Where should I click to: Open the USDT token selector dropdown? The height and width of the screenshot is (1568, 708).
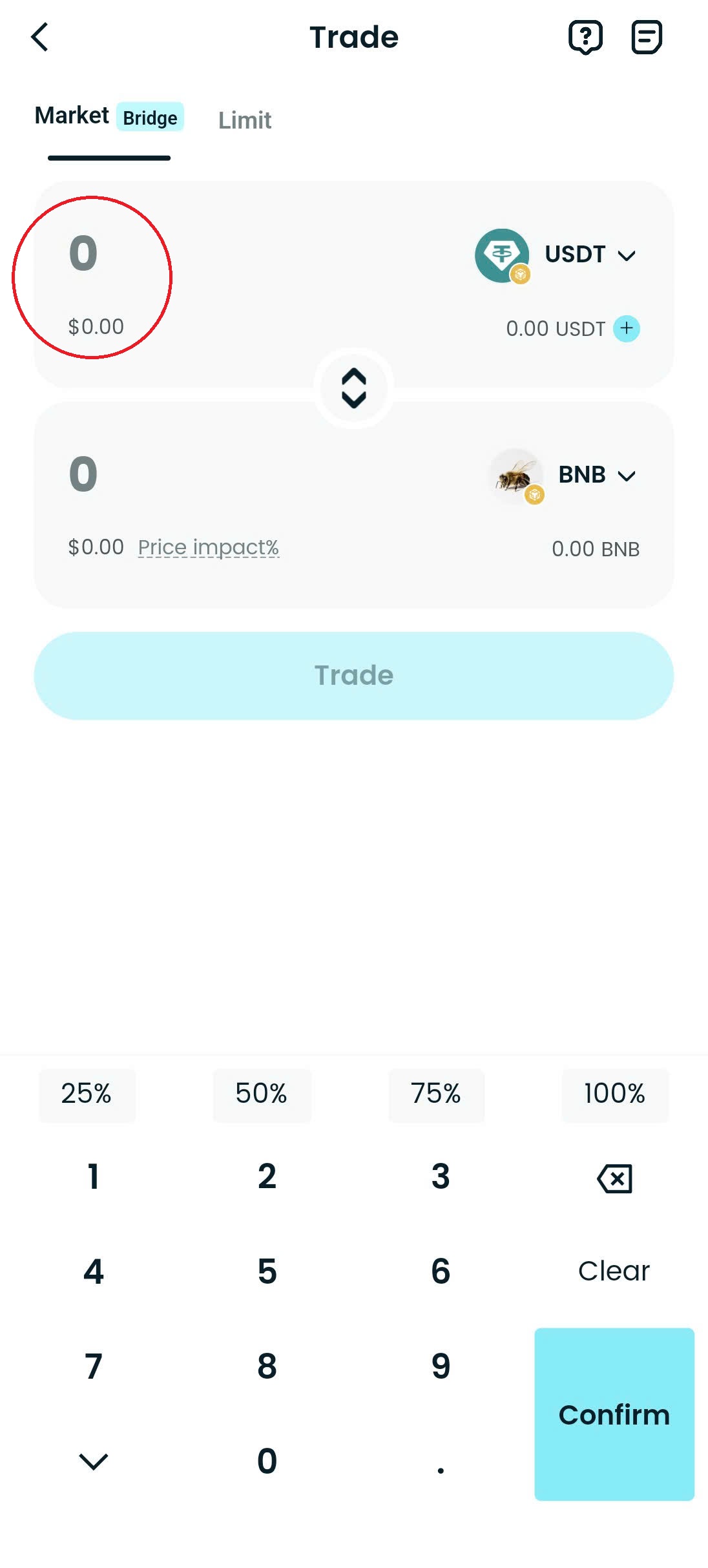click(627, 255)
